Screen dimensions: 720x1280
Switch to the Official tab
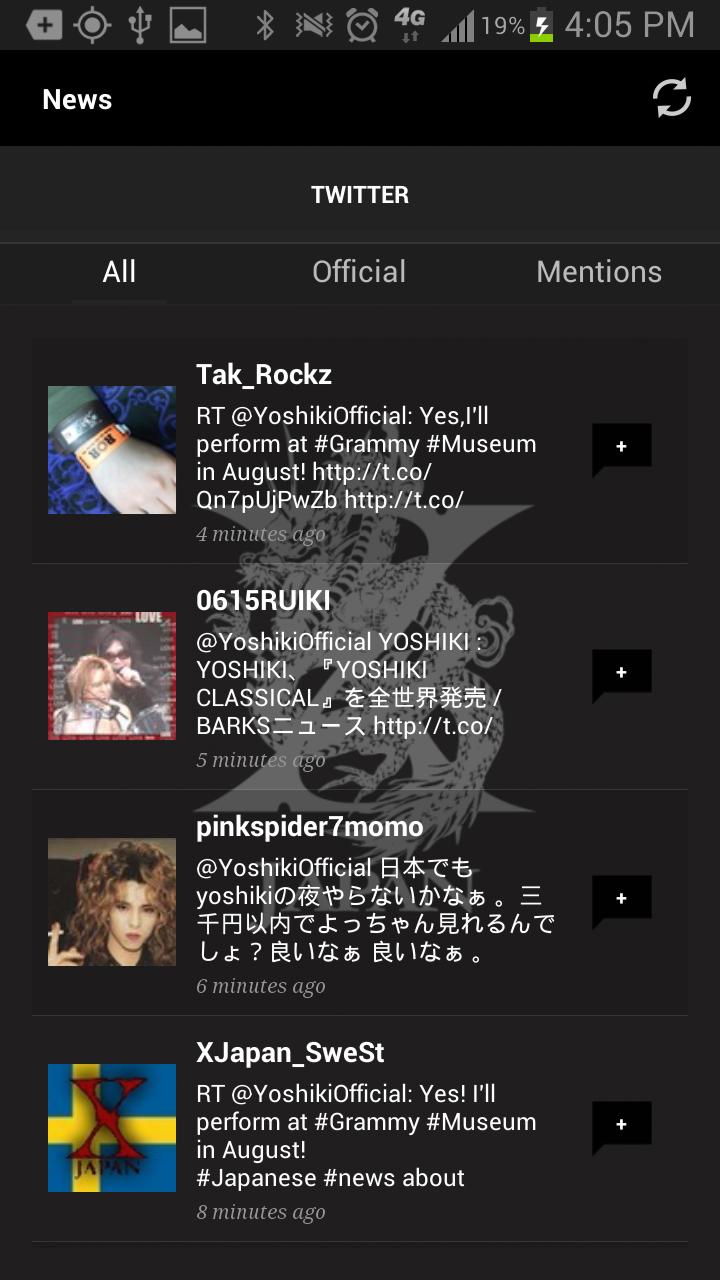(359, 271)
